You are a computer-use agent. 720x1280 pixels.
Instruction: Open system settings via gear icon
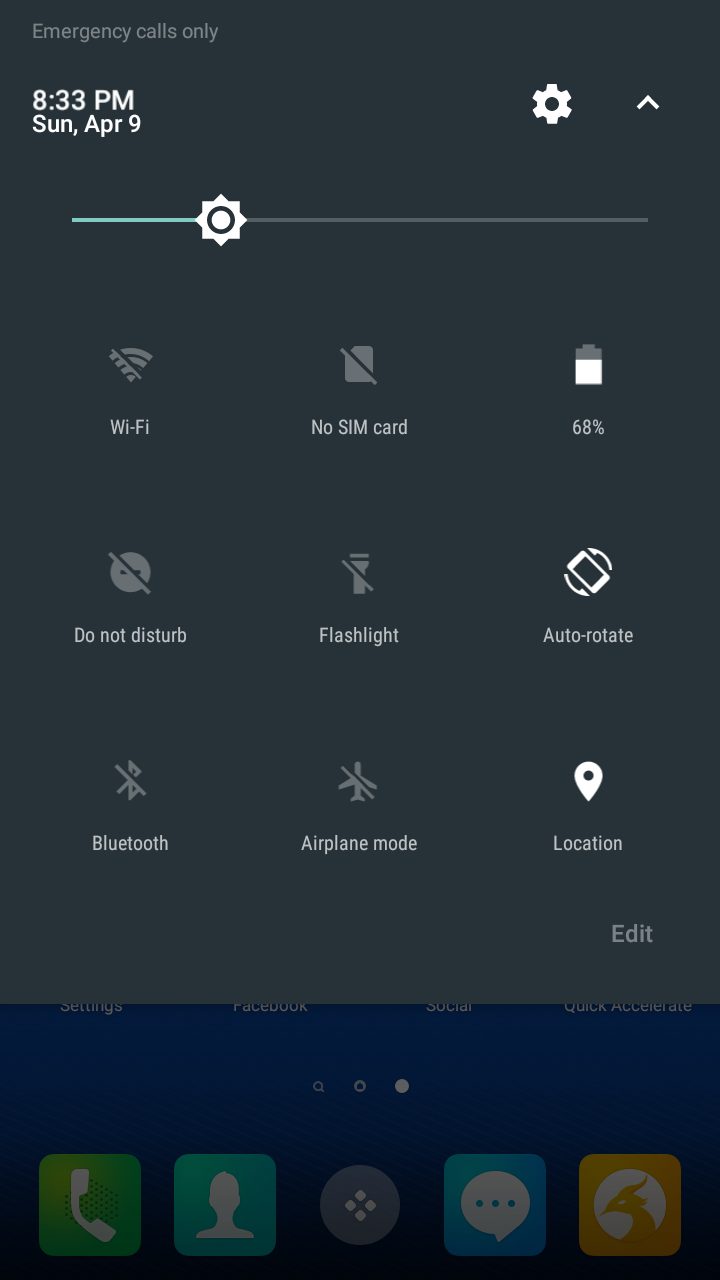tap(552, 104)
